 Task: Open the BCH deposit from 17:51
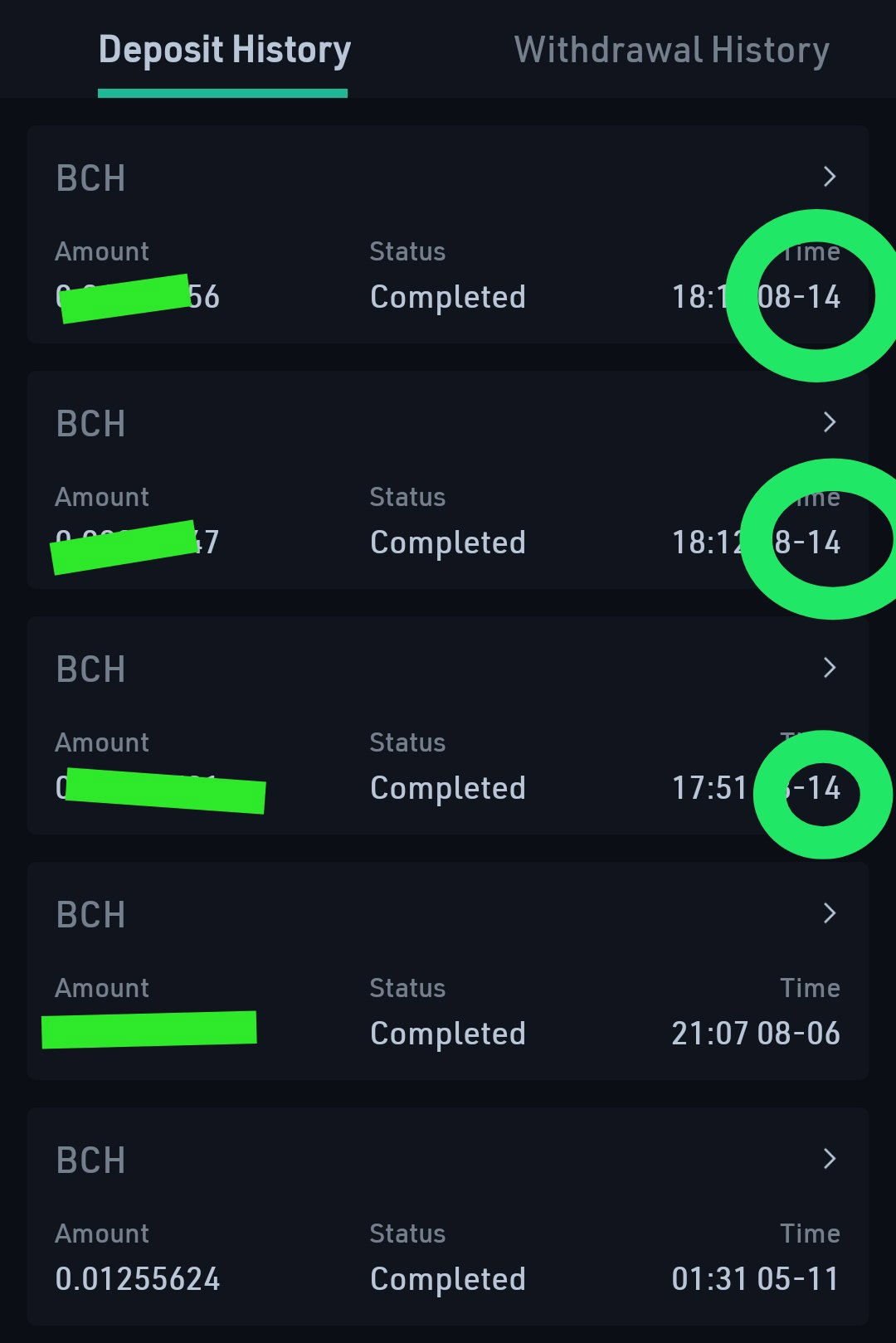point(448,725)
